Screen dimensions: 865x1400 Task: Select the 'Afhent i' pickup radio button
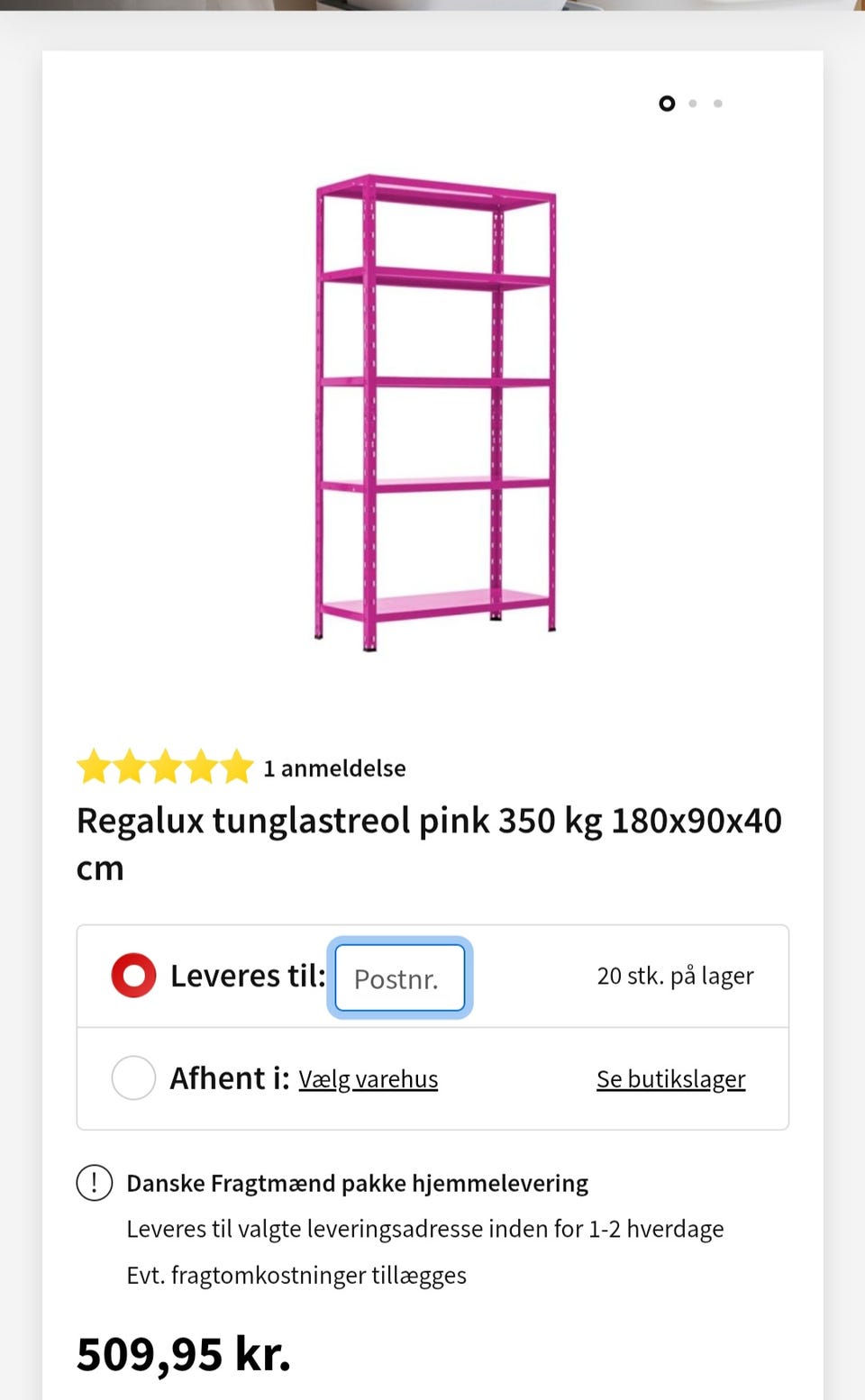[132, 1078]
